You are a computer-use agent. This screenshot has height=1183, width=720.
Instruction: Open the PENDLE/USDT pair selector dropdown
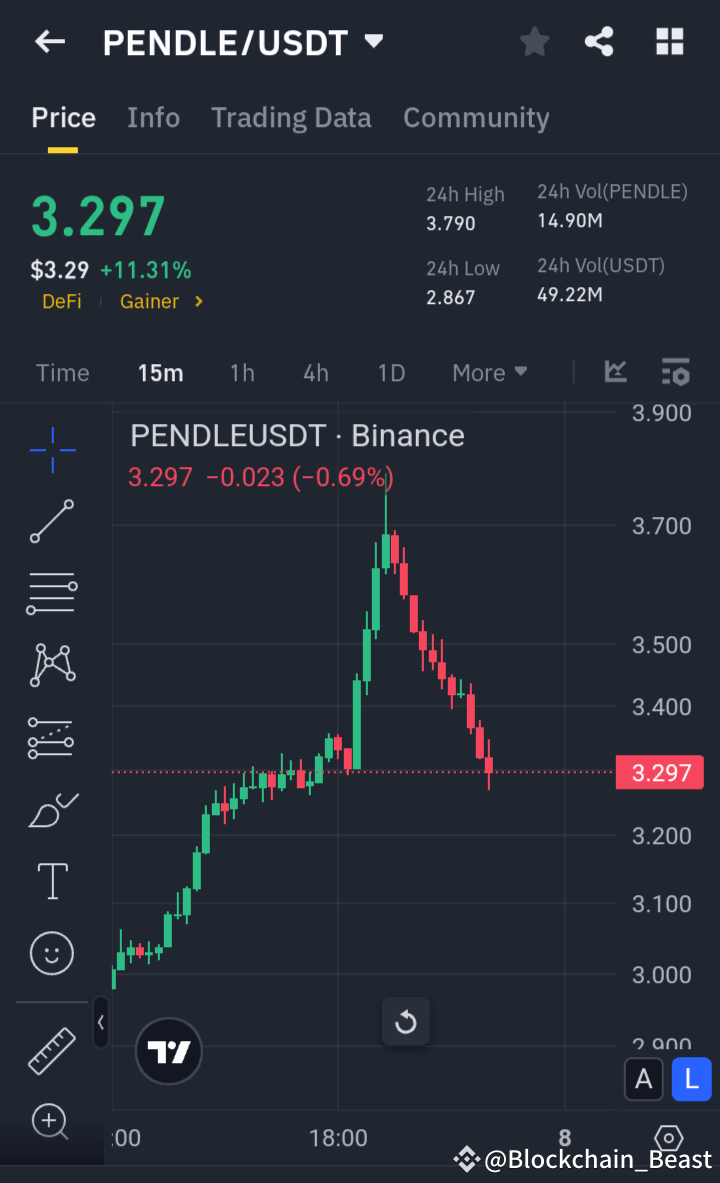(374, 42)
